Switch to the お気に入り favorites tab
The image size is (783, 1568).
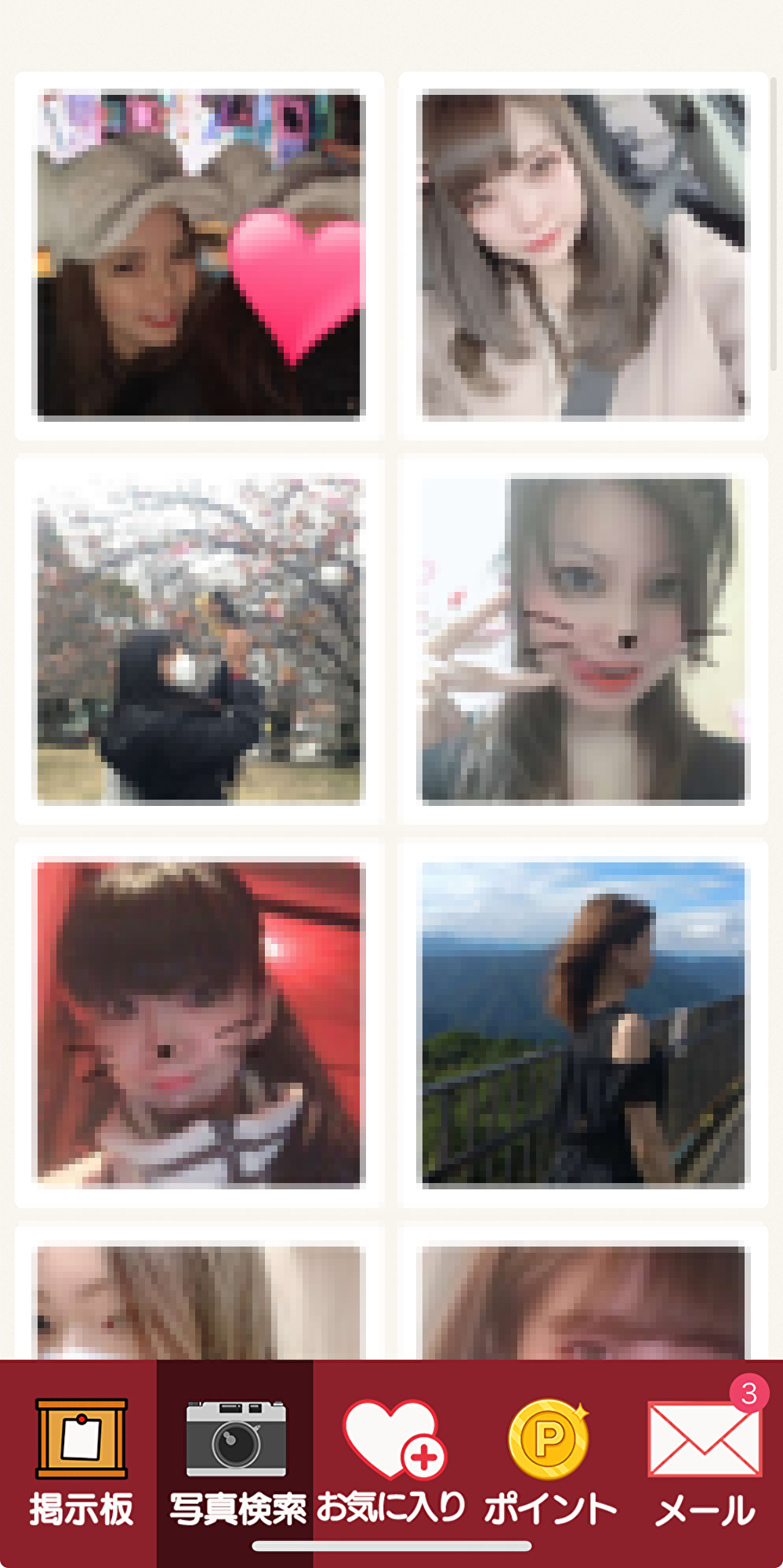[x=391, y=1462]
